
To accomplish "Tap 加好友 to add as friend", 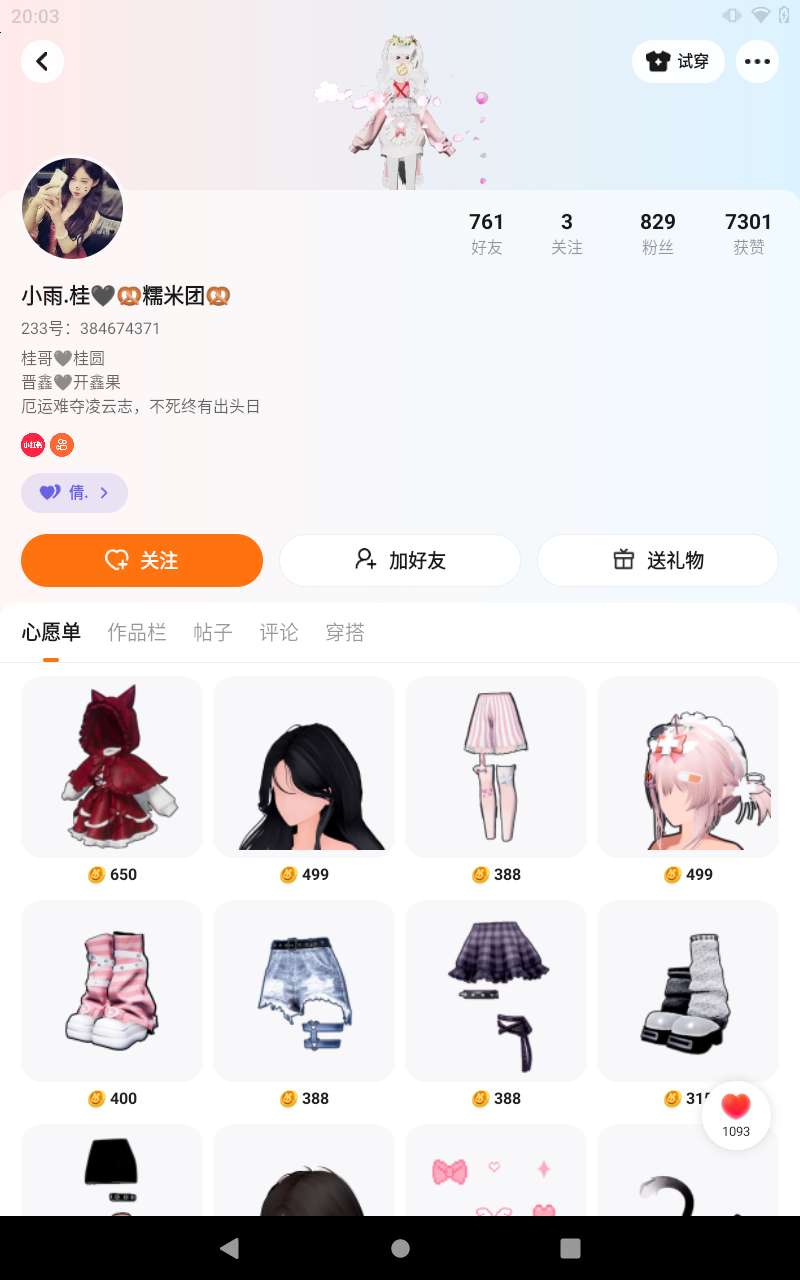I will coord(400,560).
